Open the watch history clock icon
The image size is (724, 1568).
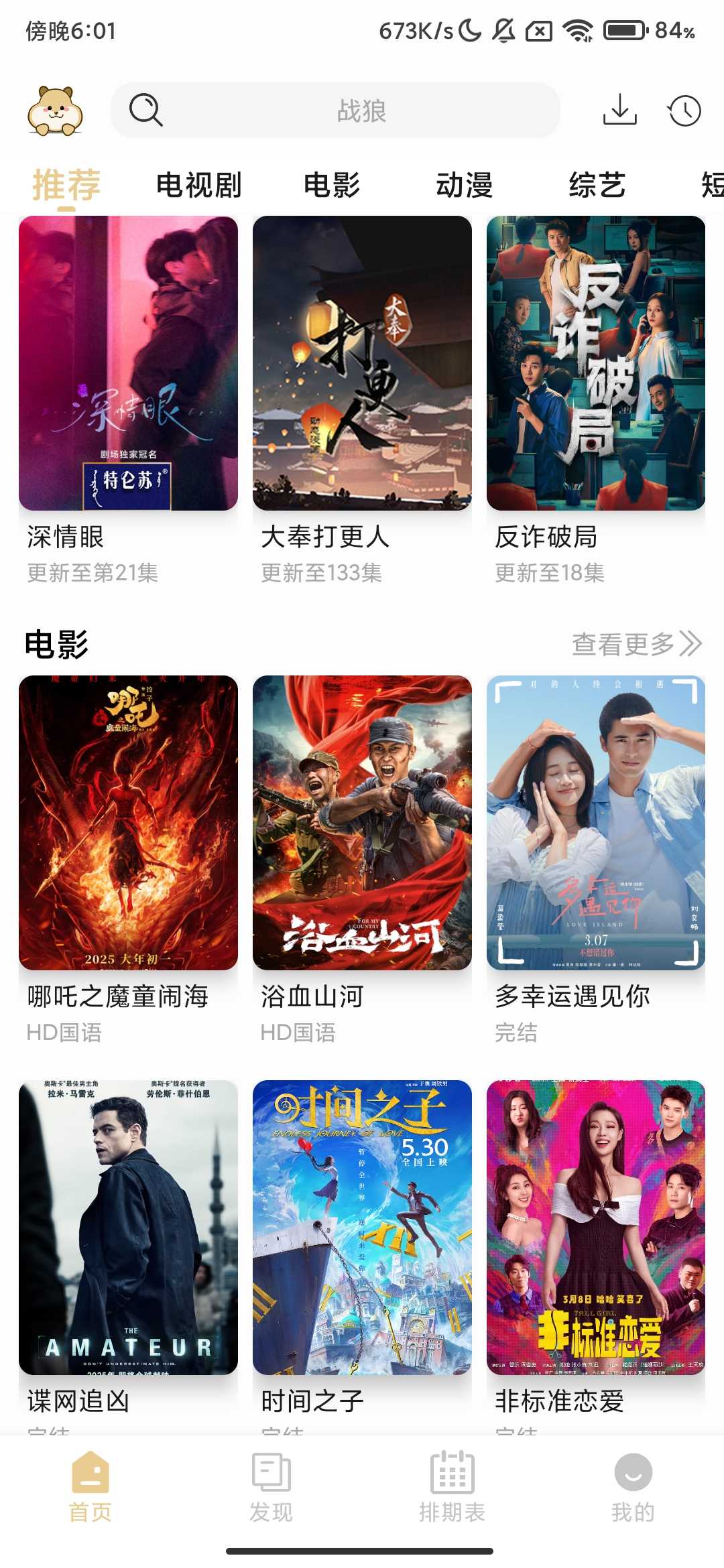point(684,111)
